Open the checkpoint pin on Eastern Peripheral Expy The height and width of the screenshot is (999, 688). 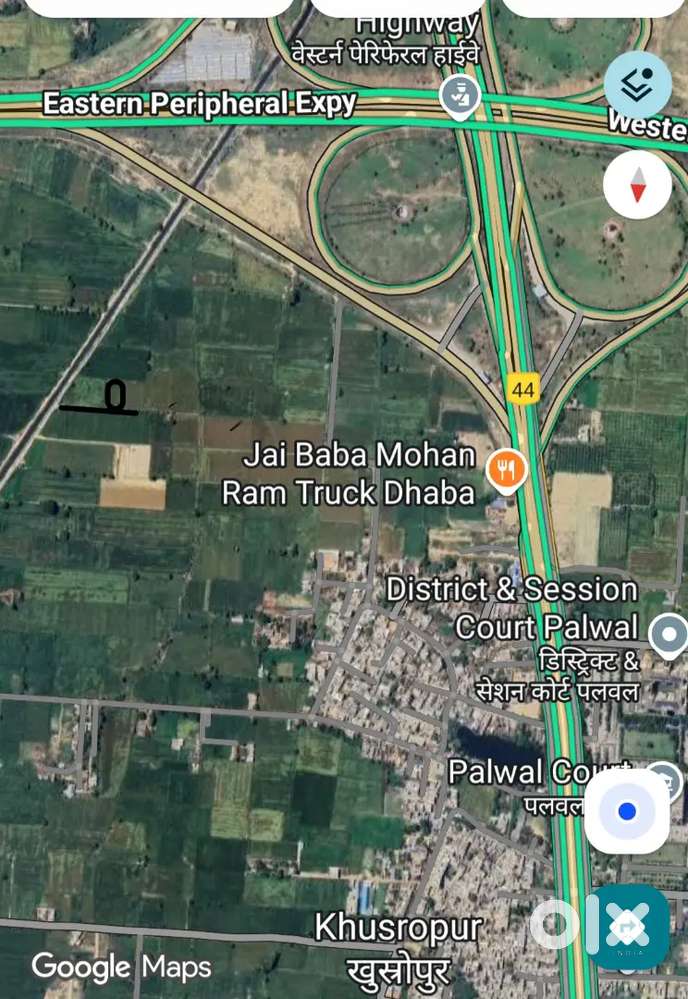[x=460, y=97]
